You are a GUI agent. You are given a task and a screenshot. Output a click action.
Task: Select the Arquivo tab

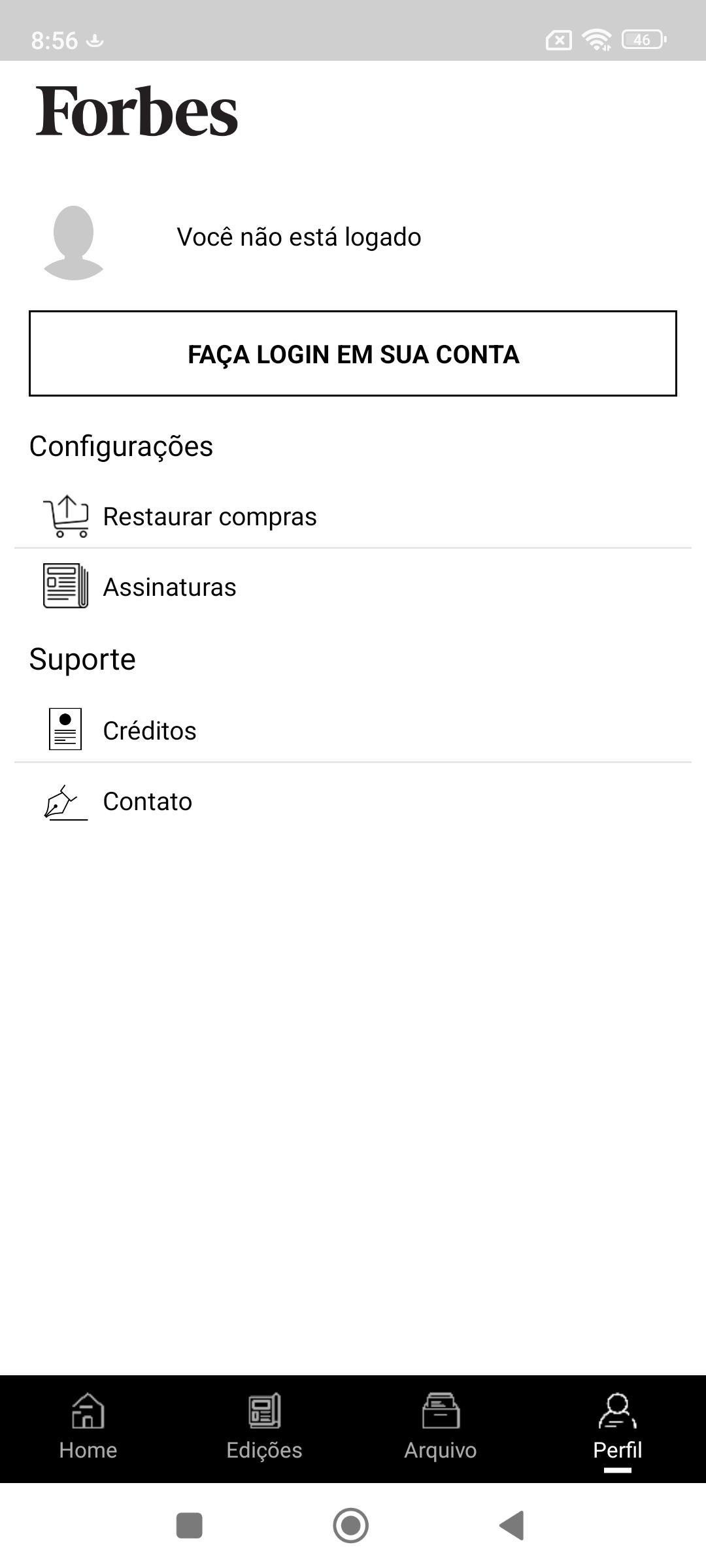pyautogui.click(x=441, y=1428)
